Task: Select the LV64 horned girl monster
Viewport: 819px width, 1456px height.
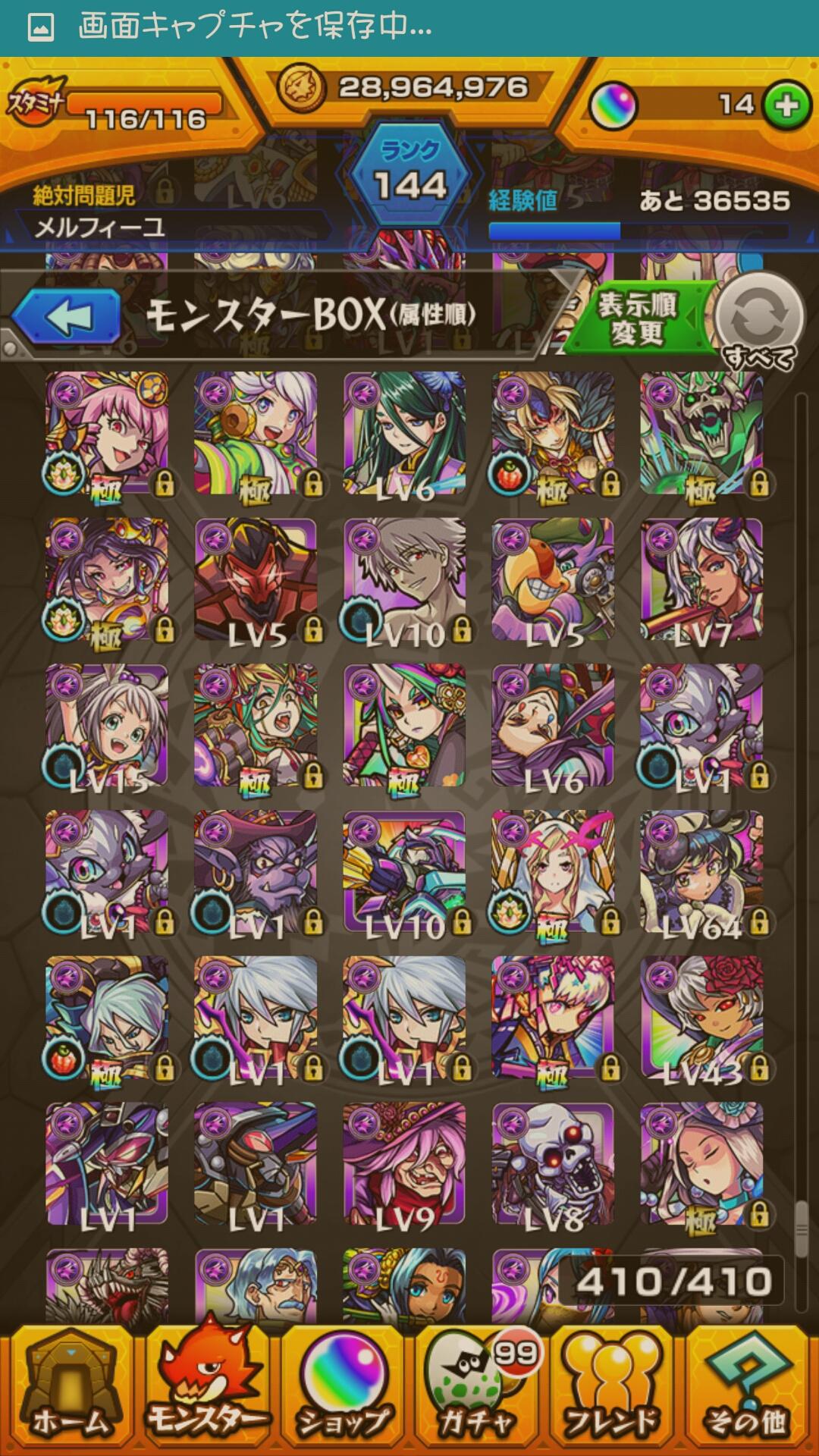Action: pyautogui.click(x=701, y=872)
